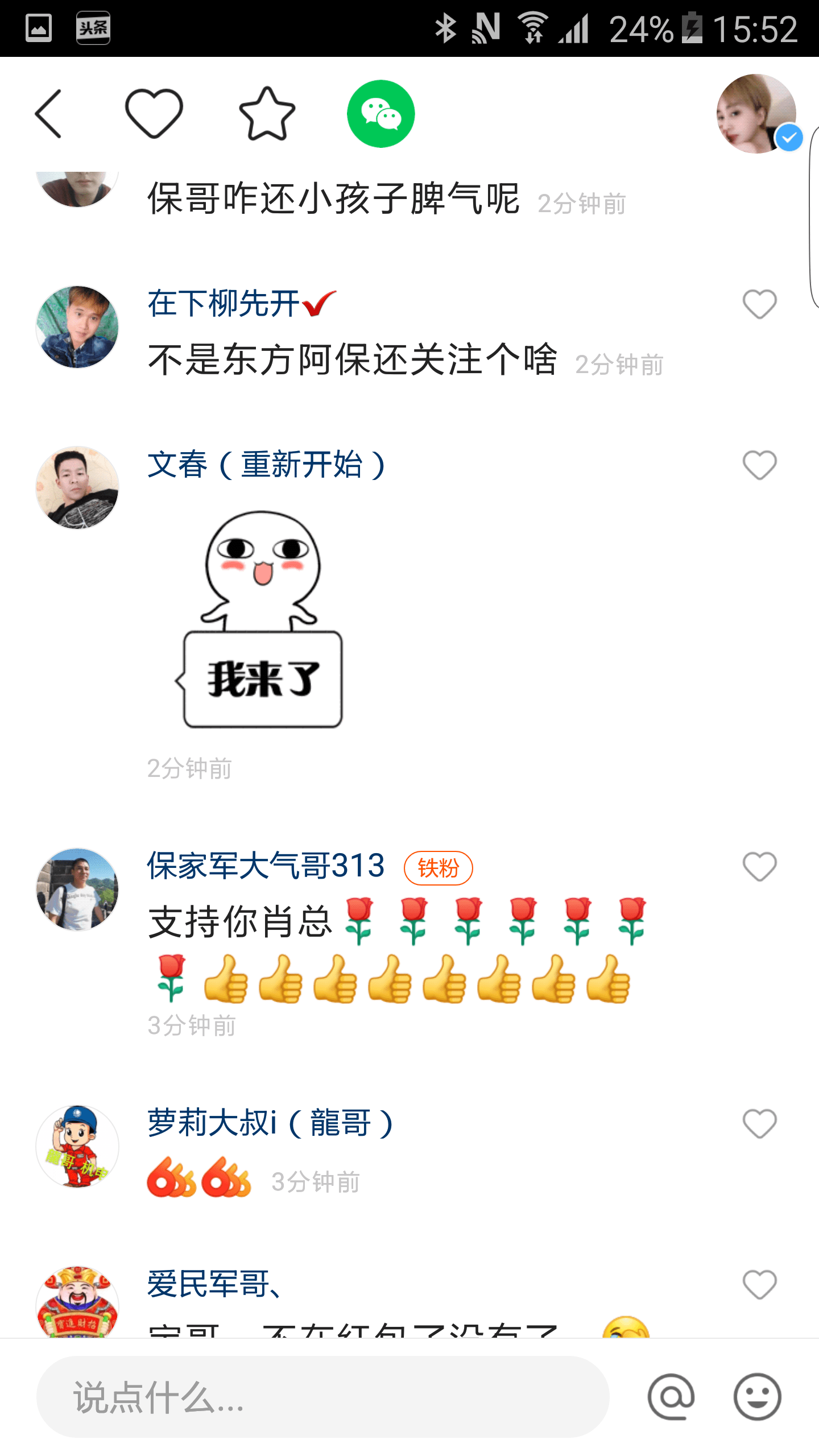The image size is (819, 1456).
Task: Like 保家军大气哥313's comment
Action: click(759, 867)
